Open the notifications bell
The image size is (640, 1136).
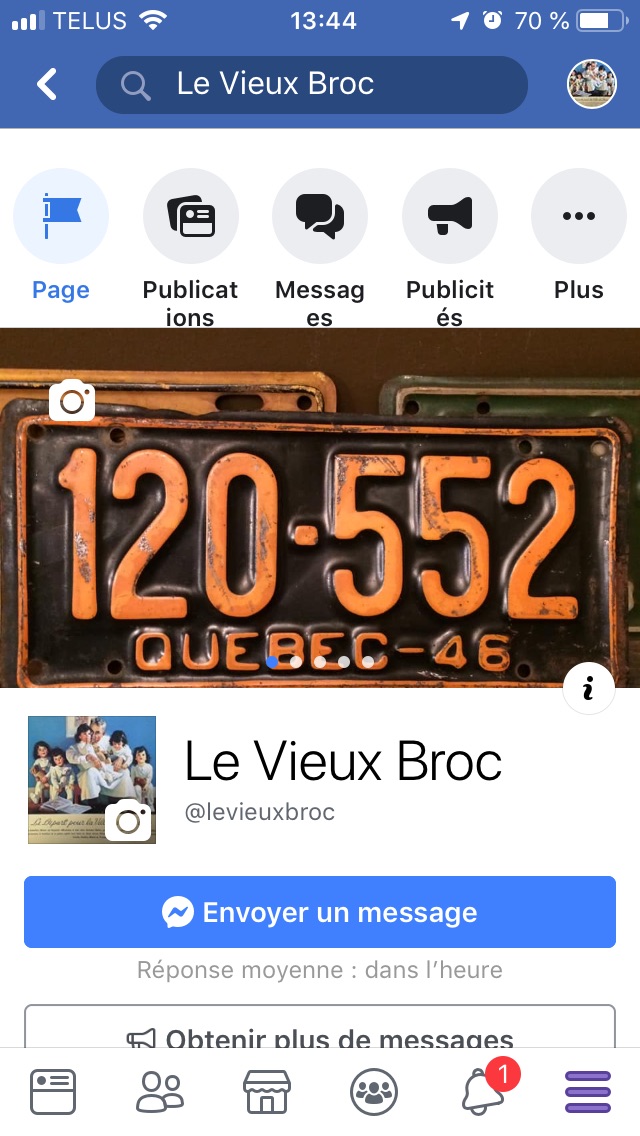483,1093
